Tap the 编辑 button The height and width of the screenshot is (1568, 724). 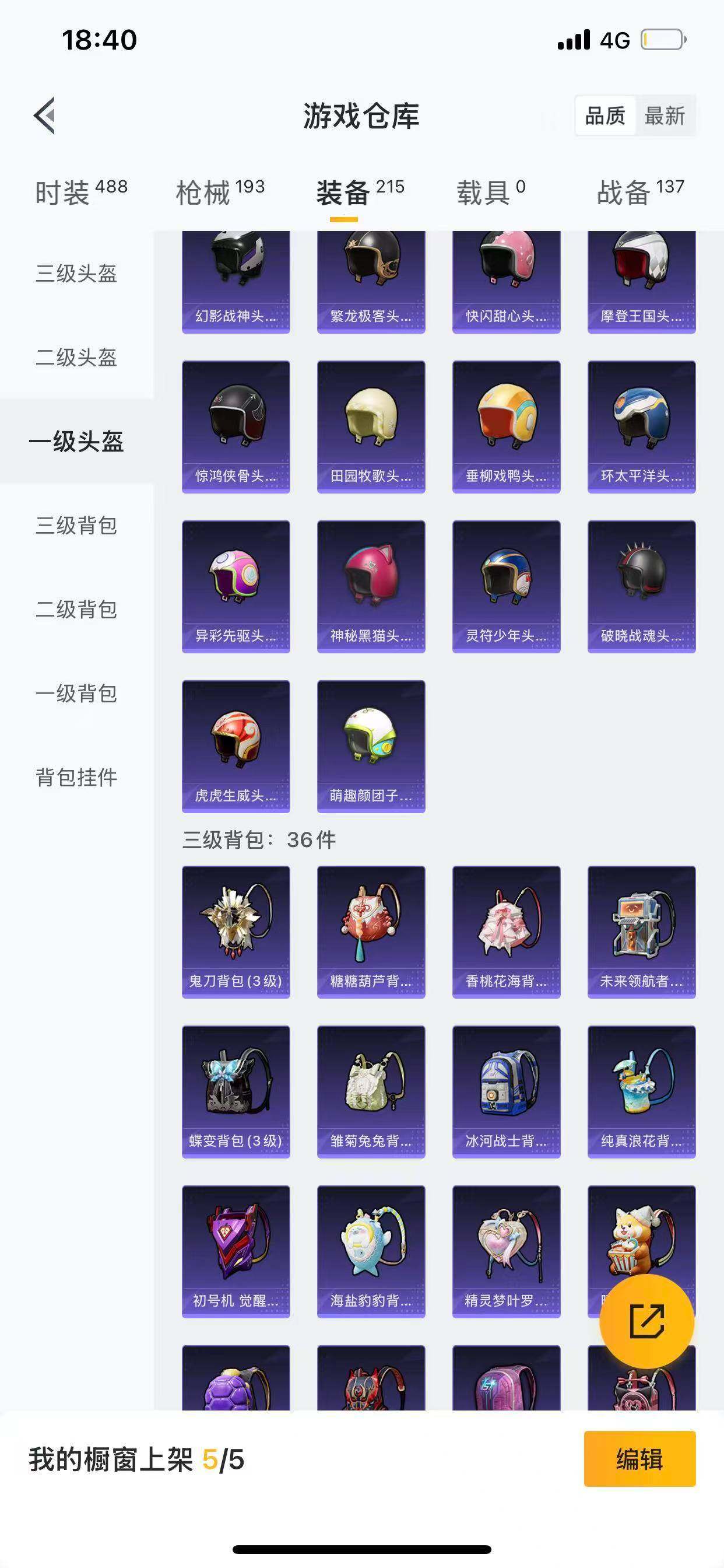pos(639,1459)
